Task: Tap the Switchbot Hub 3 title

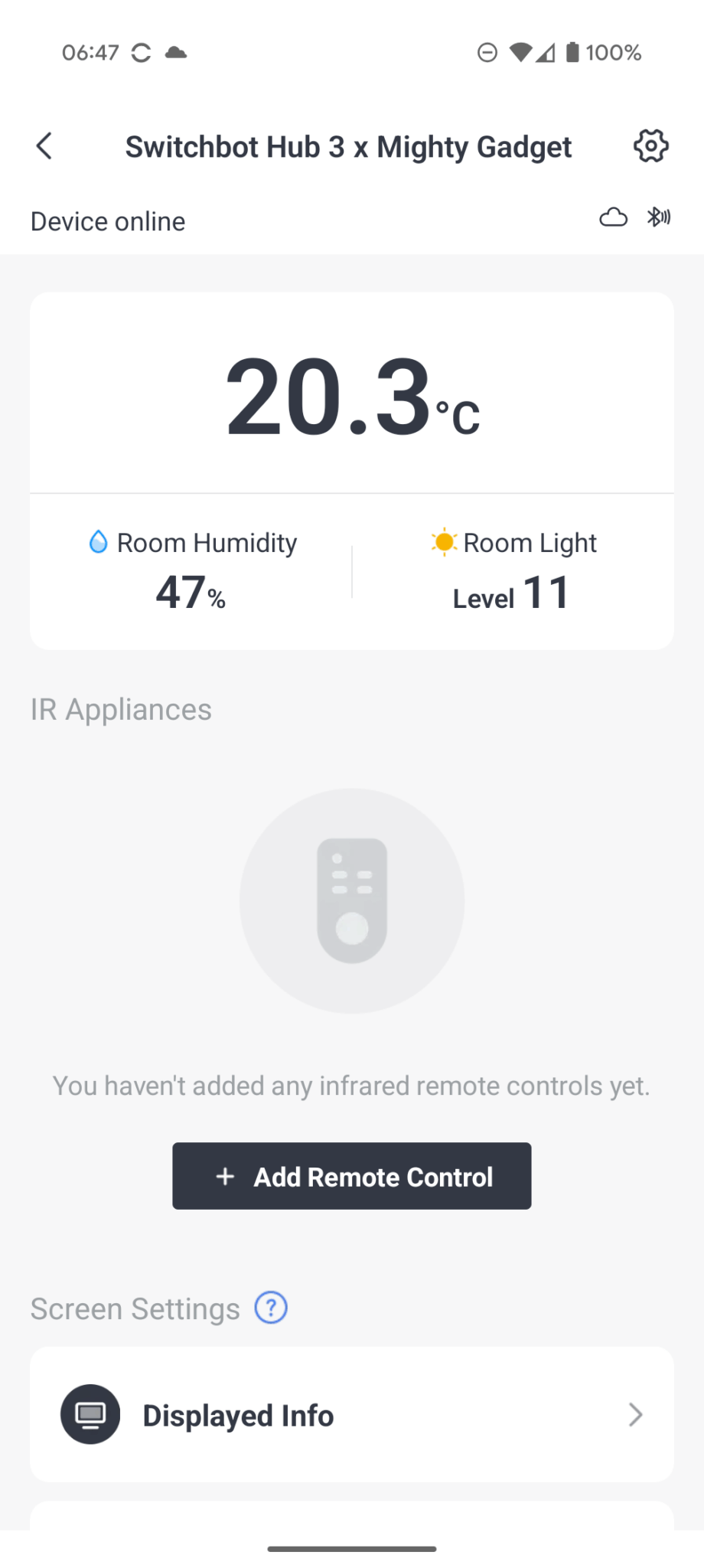Action: 349,145
